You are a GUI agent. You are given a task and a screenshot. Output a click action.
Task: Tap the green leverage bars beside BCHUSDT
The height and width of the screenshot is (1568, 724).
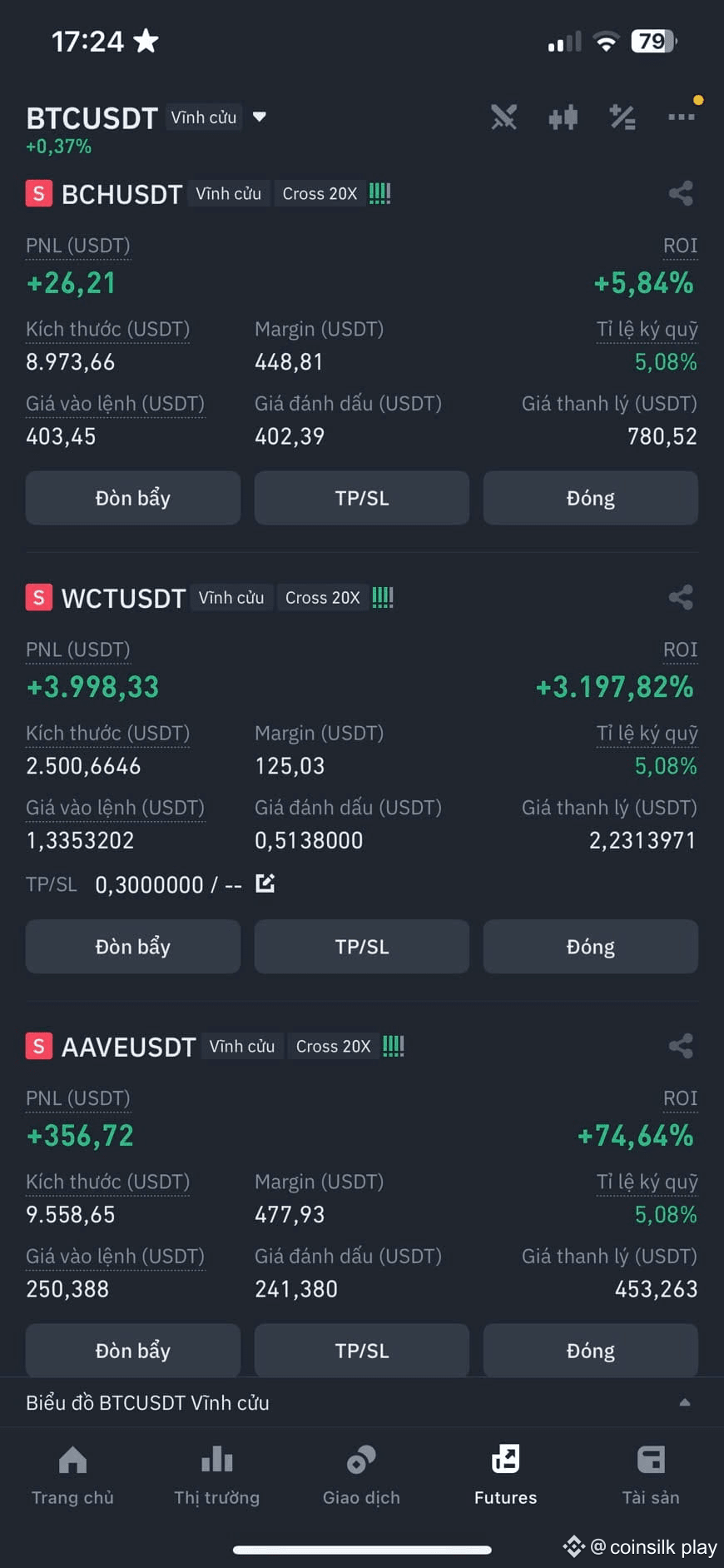coord(379,192)
